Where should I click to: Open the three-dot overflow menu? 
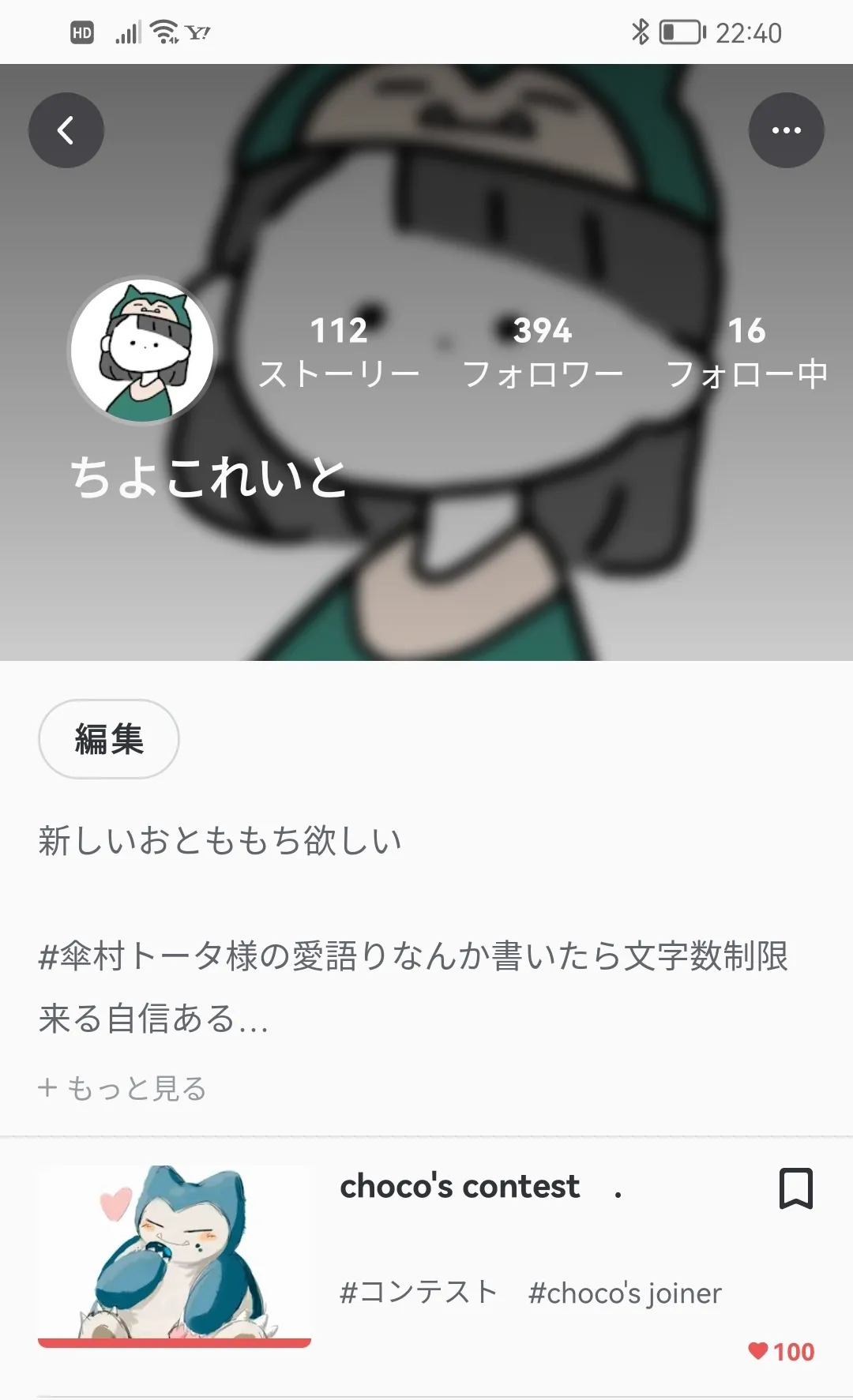(786, 130)
